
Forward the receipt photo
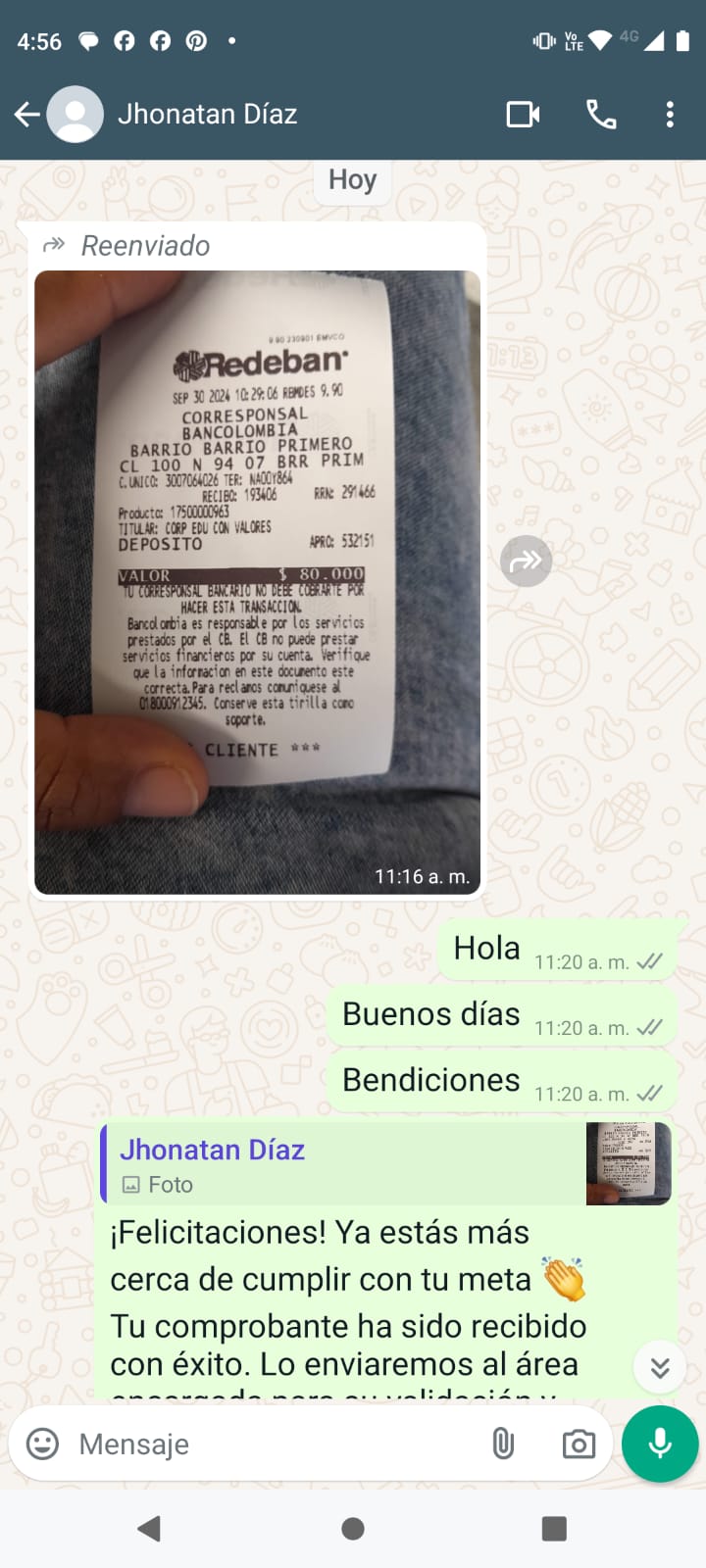click(x=527, y=562)
